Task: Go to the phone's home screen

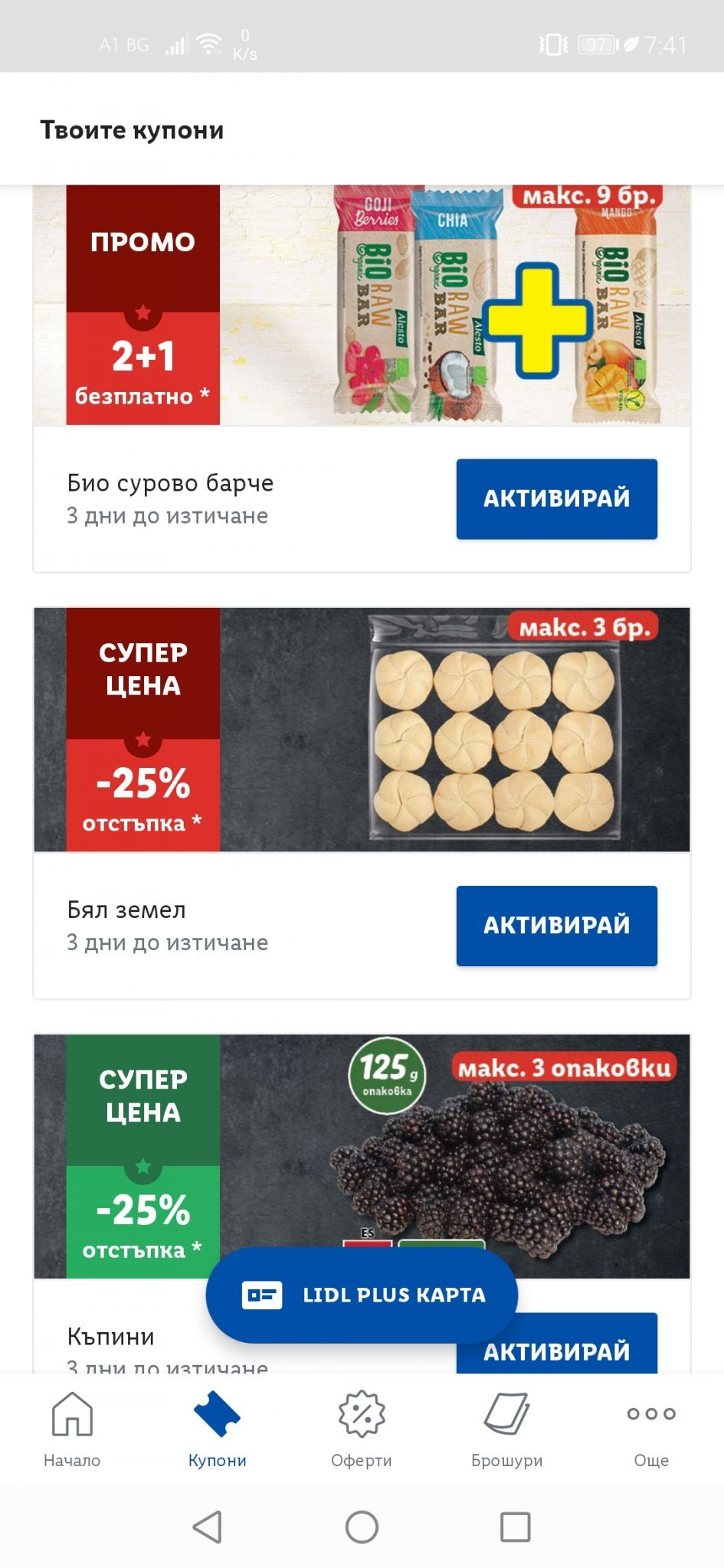Action: tap(362, 1527)
